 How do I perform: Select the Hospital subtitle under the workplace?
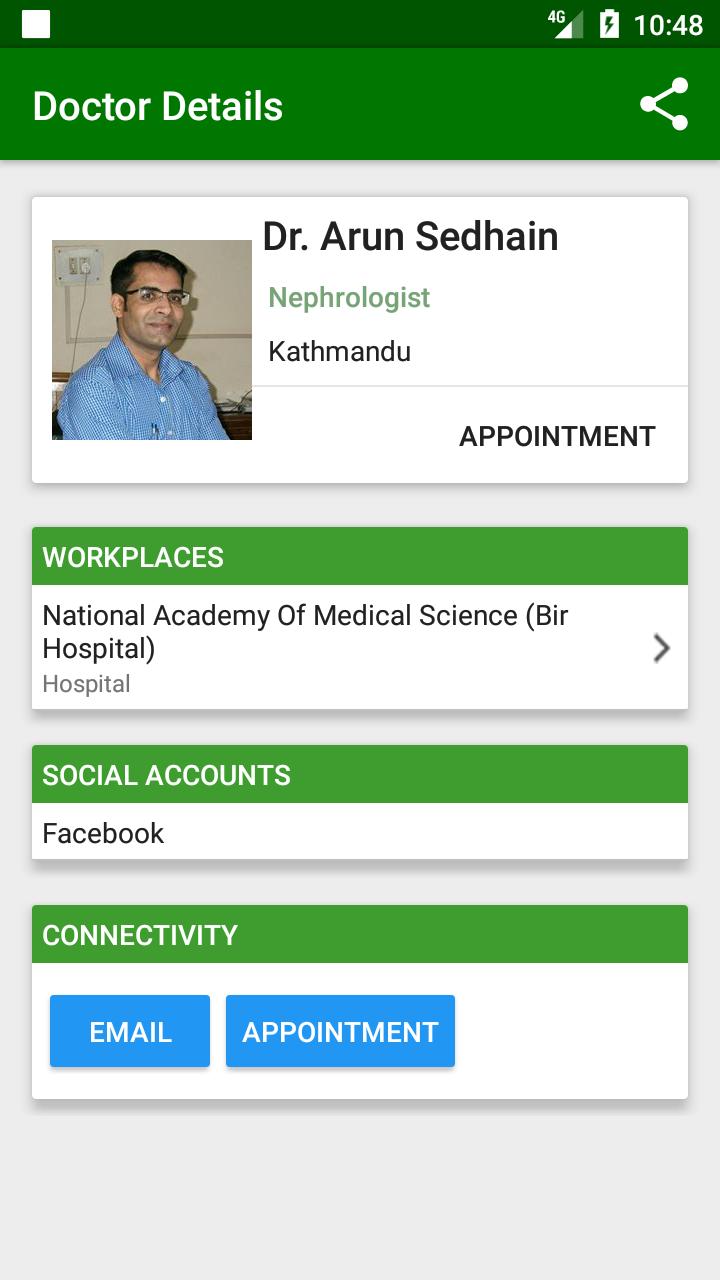tap(86, 683)
